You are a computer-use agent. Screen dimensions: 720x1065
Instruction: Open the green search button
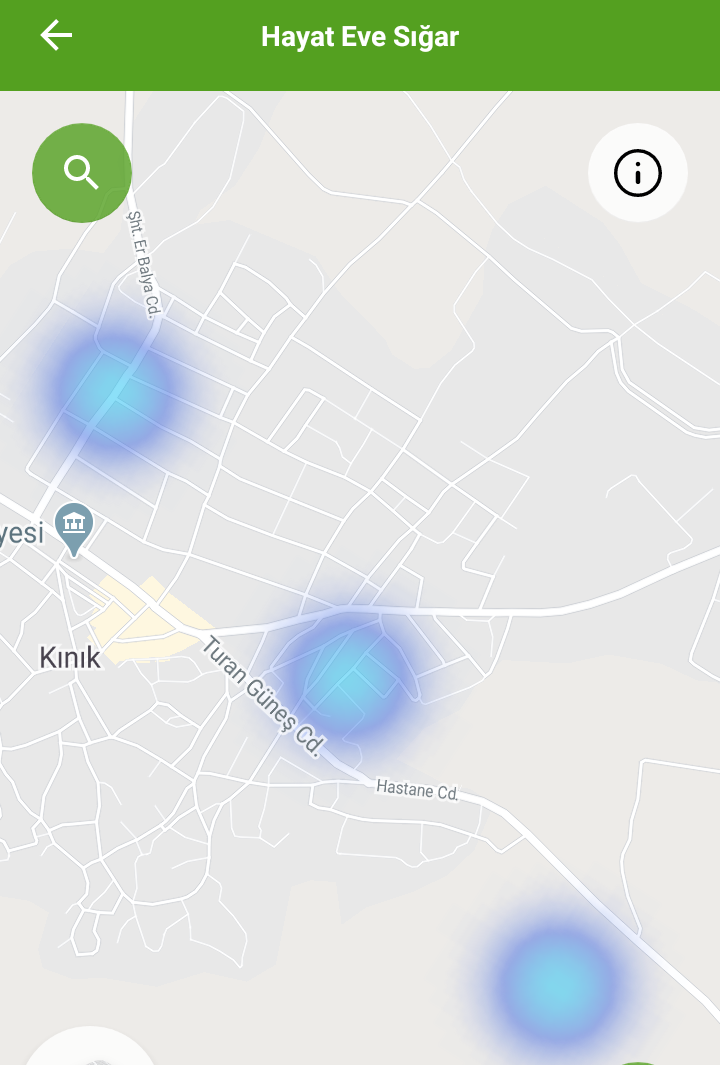pos(82,173)
